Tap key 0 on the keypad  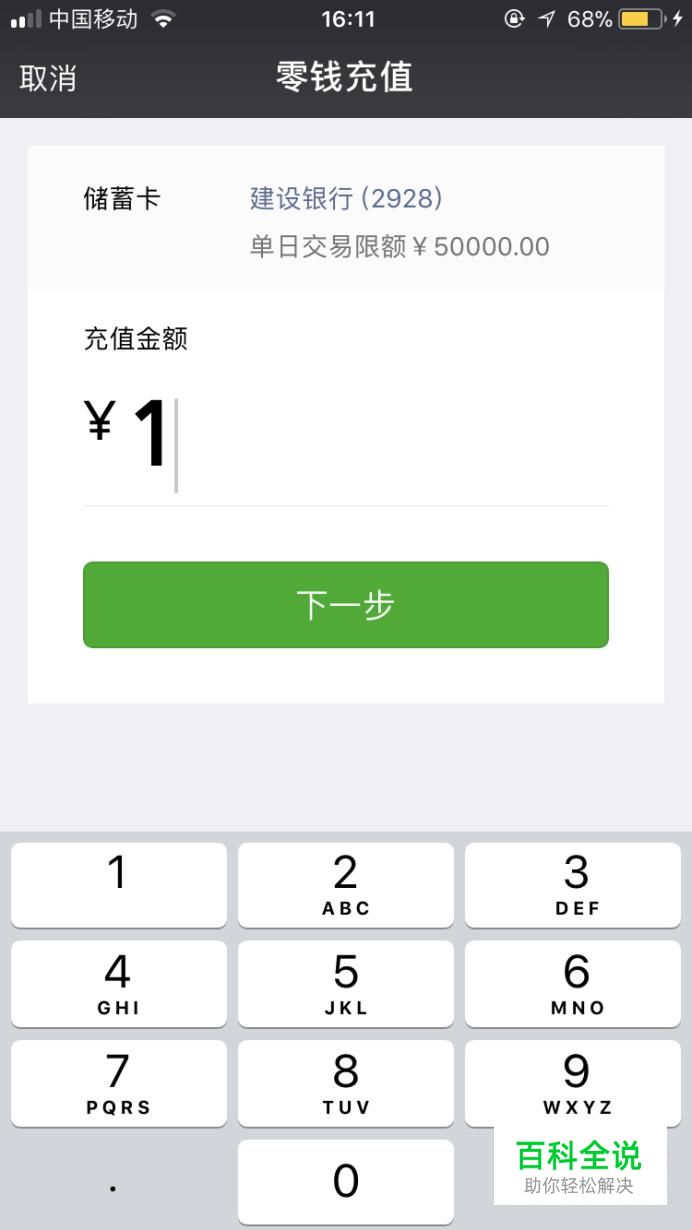[x=346, y=1182]
